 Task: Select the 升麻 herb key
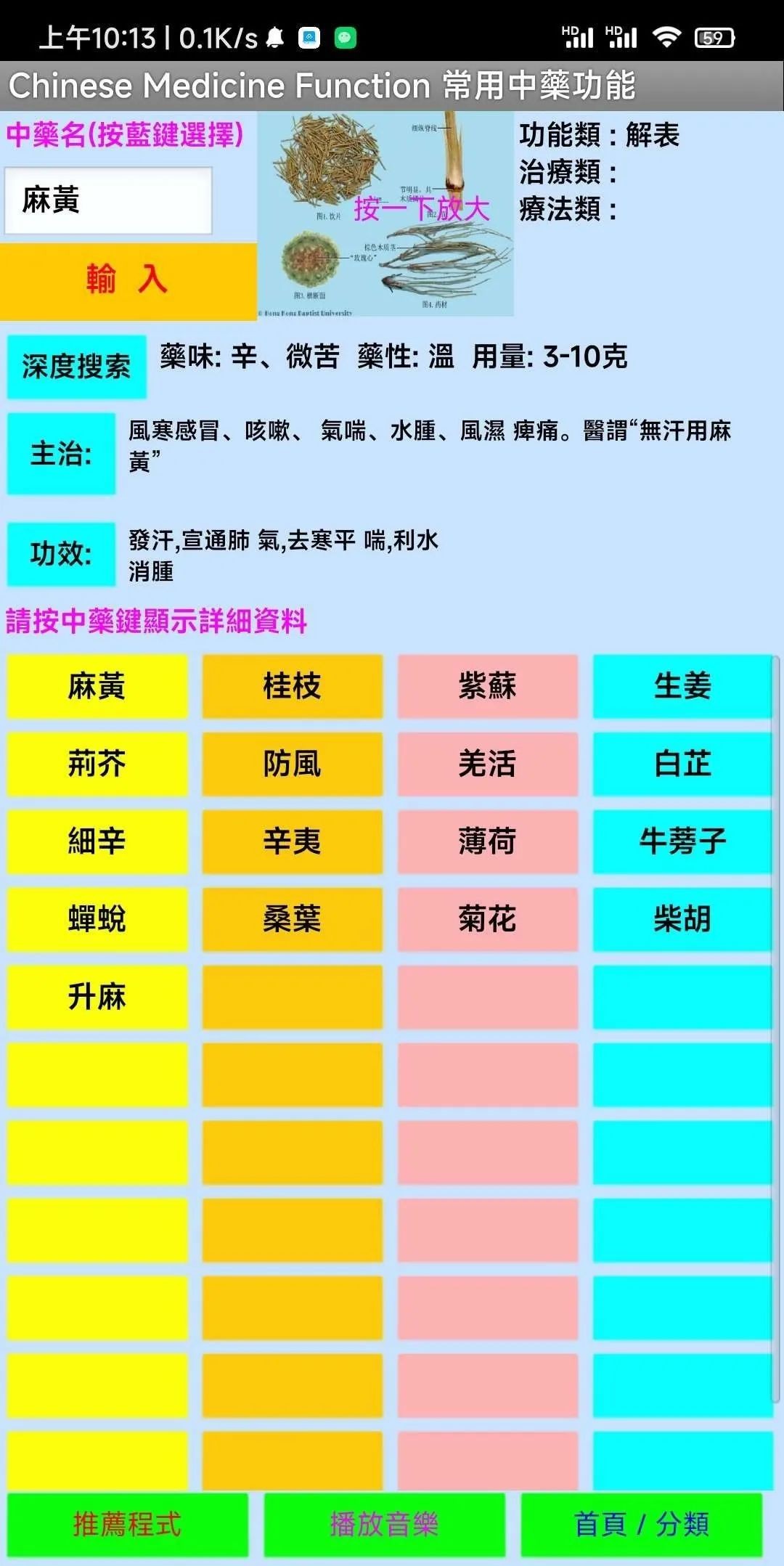[x=97, y=997]
